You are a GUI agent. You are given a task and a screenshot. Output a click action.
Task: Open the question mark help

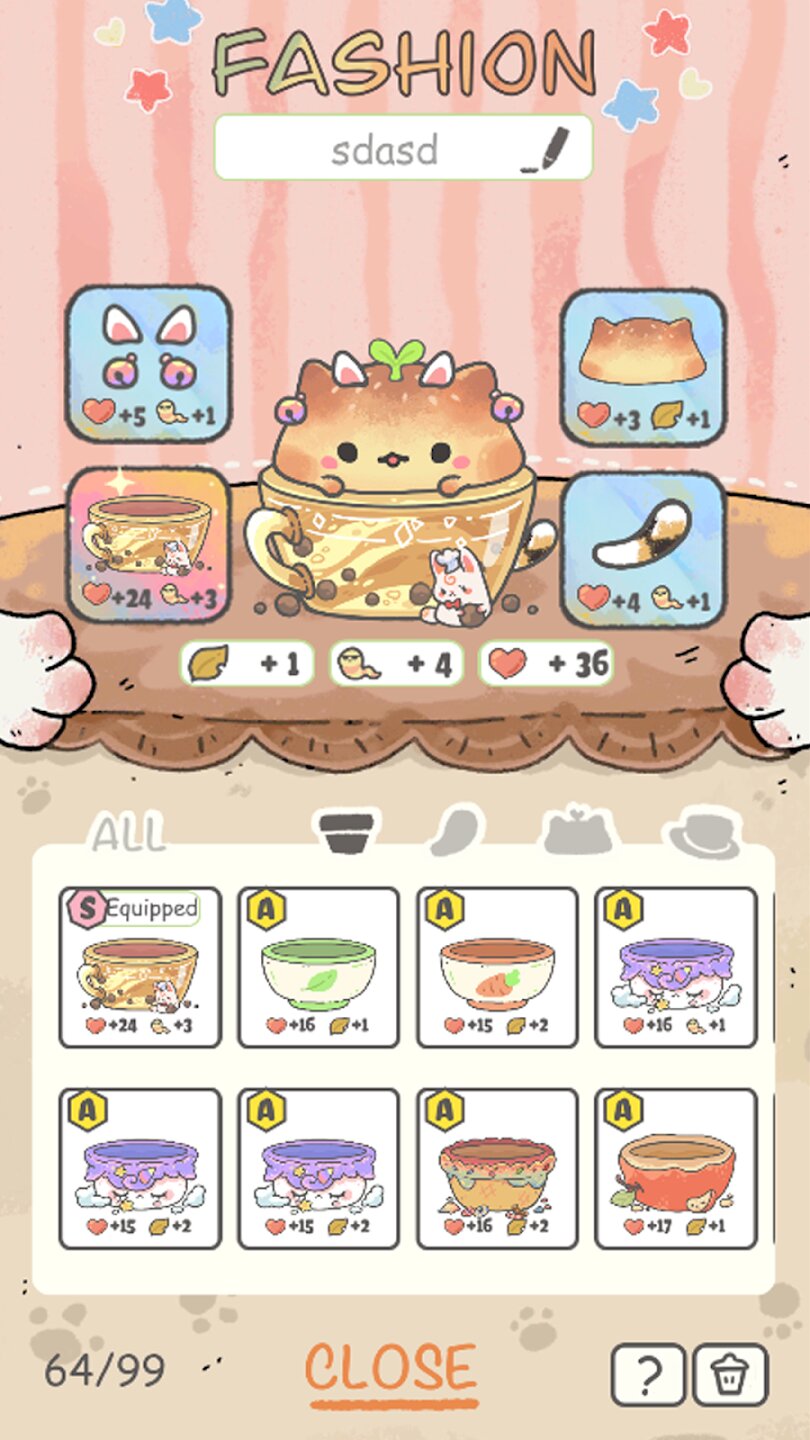[648, 1375]
